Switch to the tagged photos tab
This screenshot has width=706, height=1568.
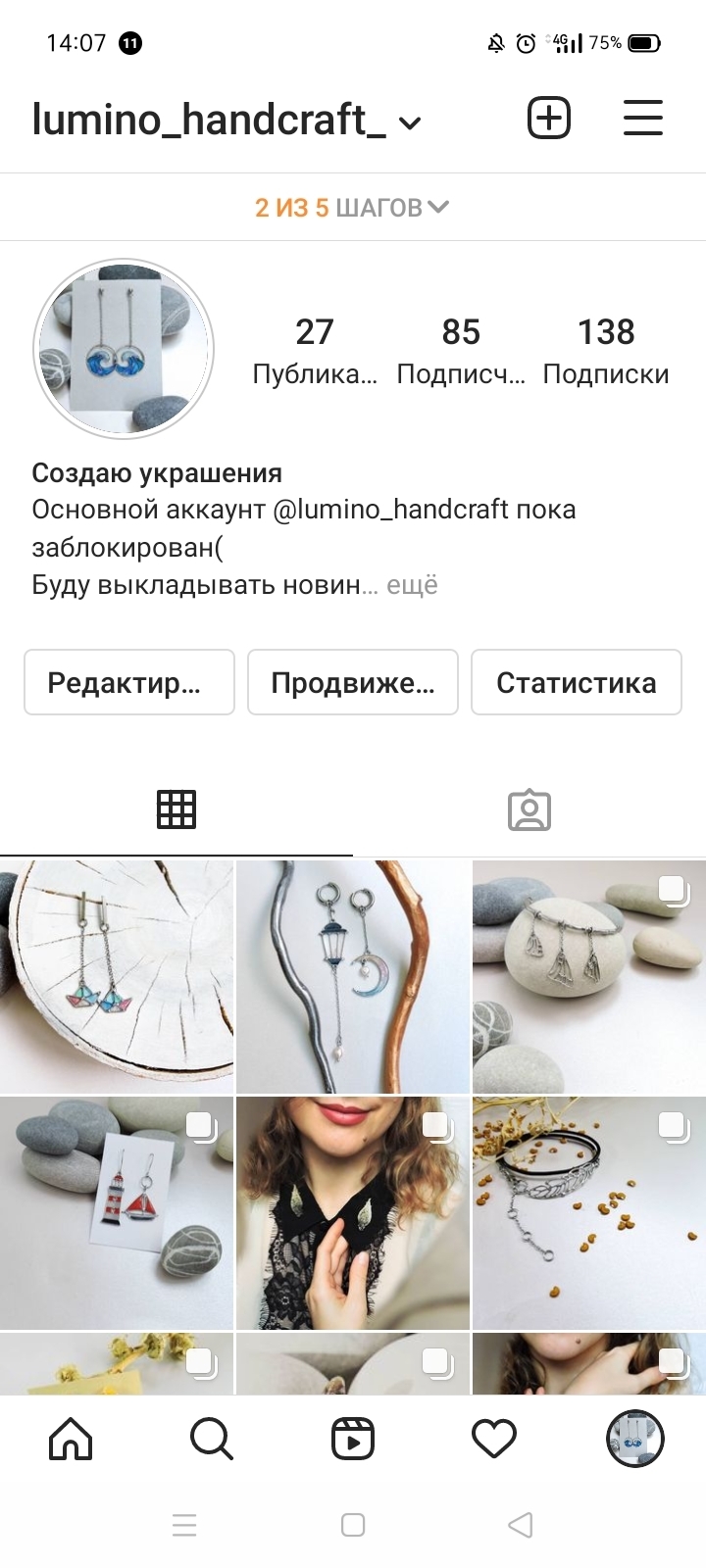pyautogui.click(x=529, y=809)
